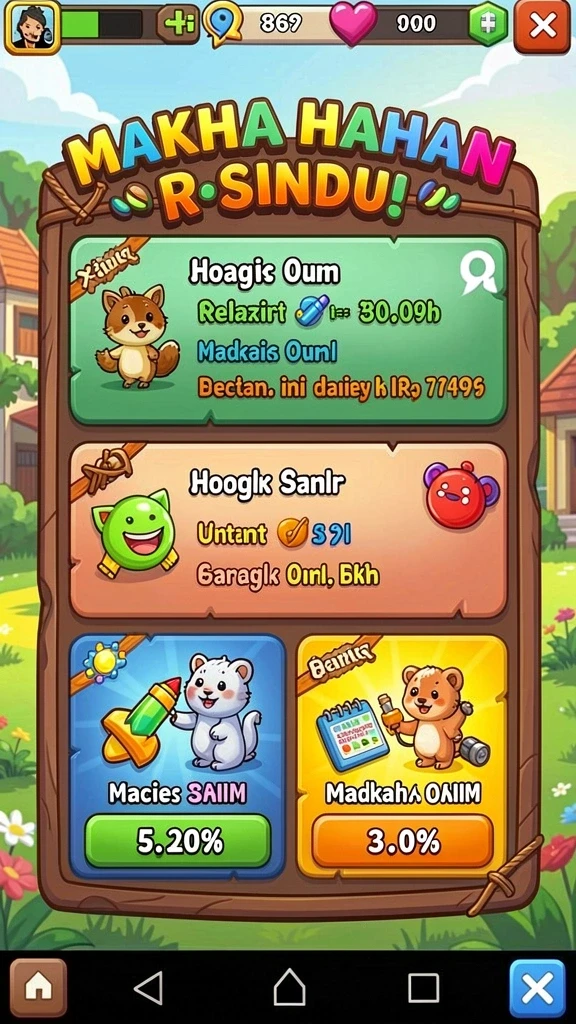576x1024 pixels.
Task: Tap the ribbon badge on Hoagis Oum card
Action: 477,272
